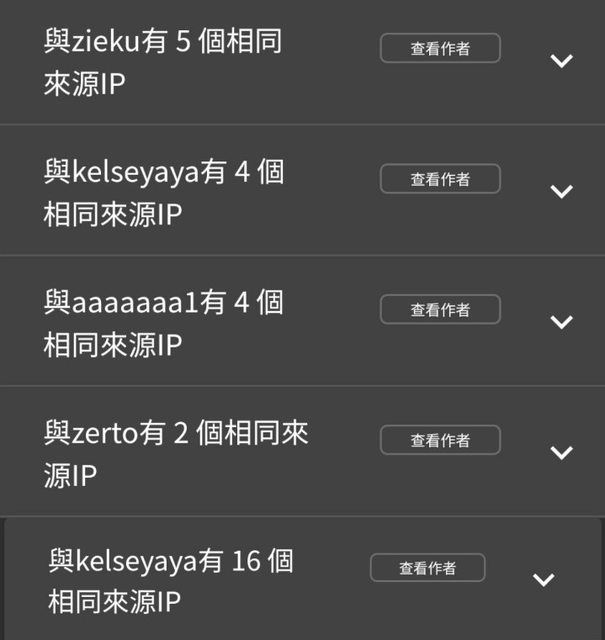Image resolution: width=605 pixels, height=640 pixels.
Task: View author for kelseyaya with 16 shared IPs
Action: point(428,568)
